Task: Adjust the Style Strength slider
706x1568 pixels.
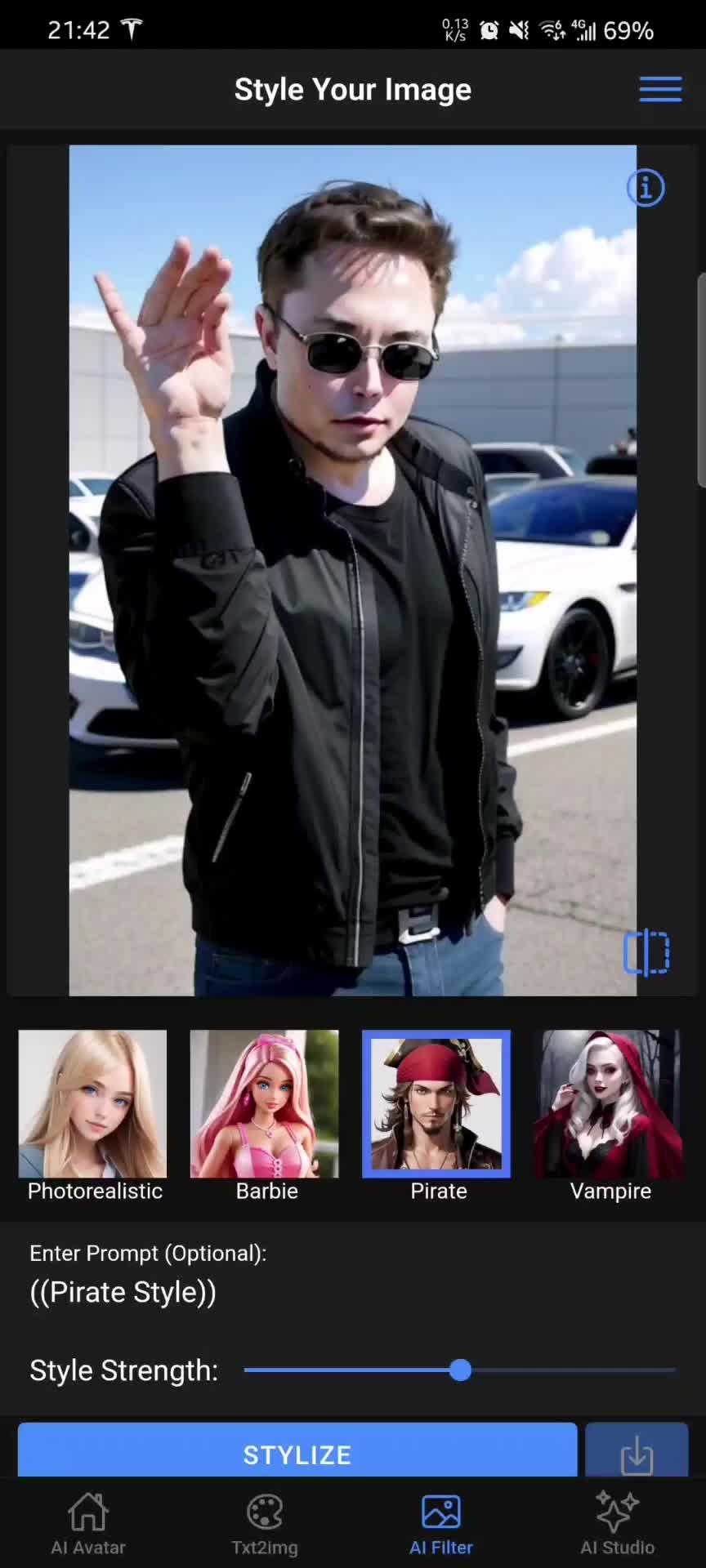Action: pyautogui.click(x=460, y=1370)
